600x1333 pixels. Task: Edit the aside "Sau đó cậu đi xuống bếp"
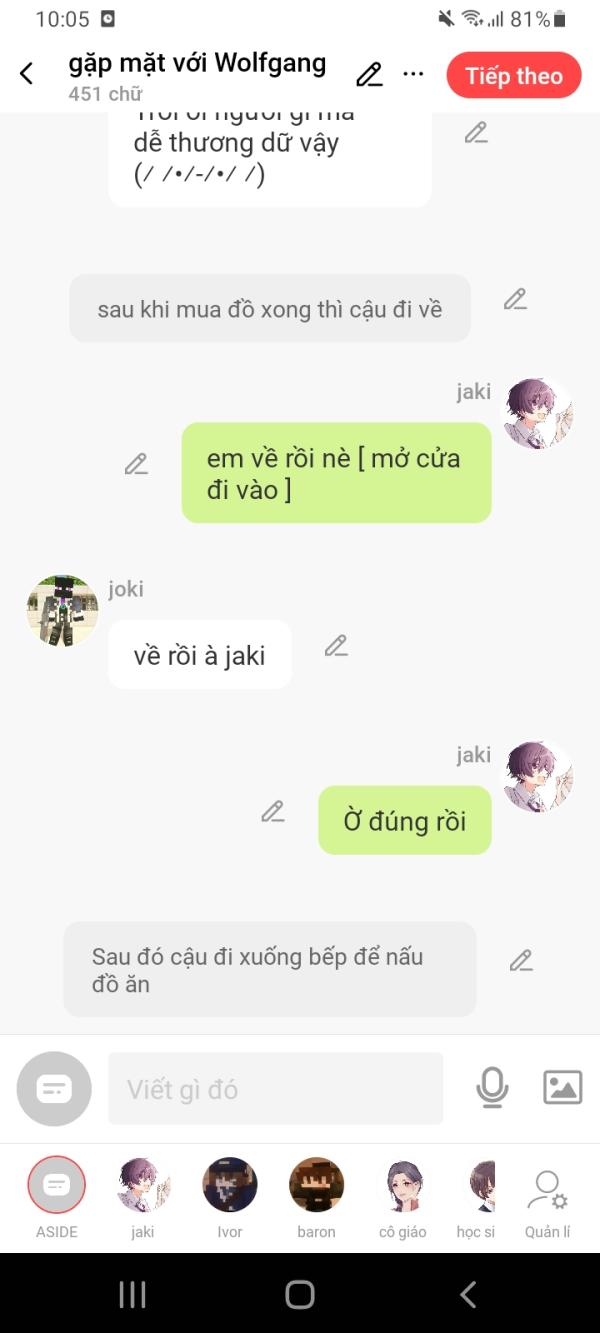(x=521, y=961)
